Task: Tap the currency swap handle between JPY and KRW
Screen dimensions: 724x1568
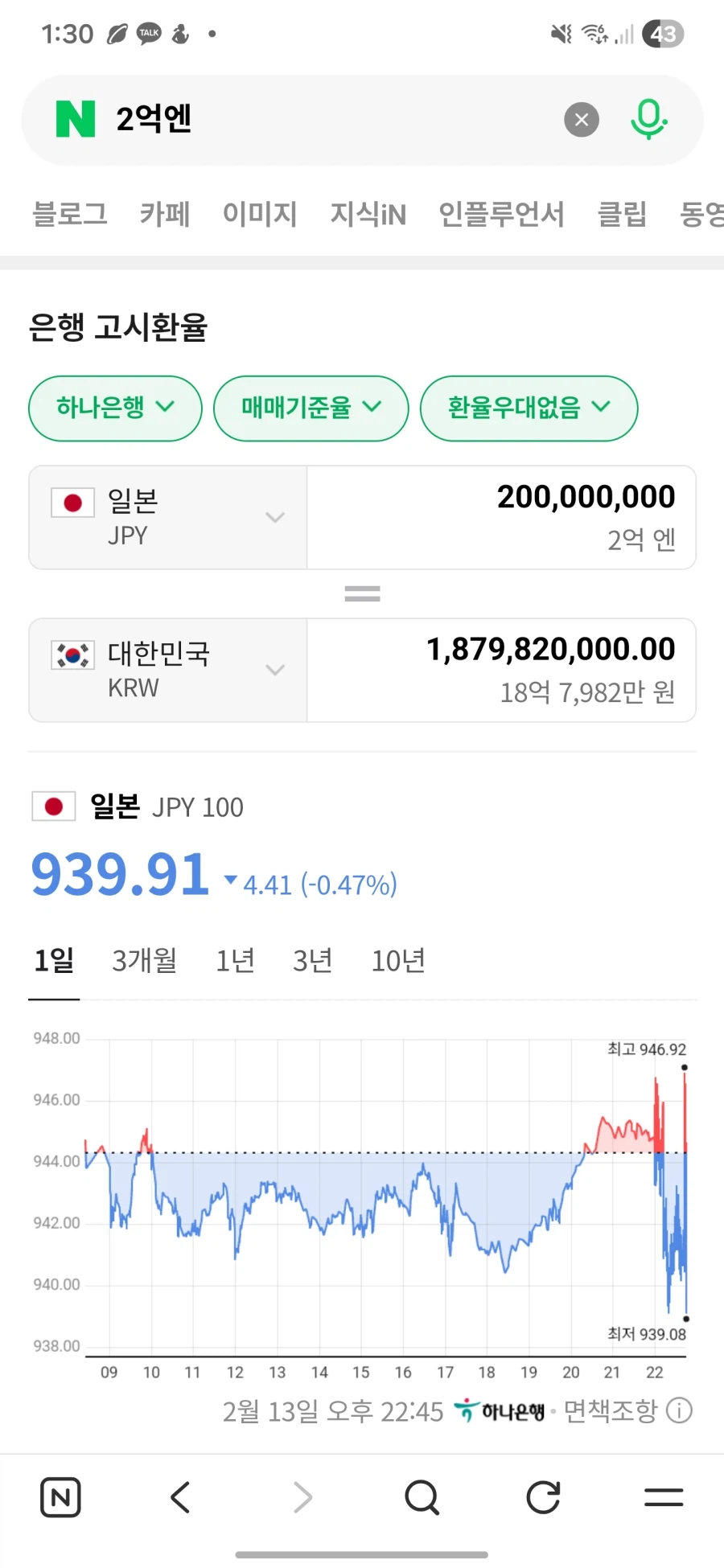Action: (362, 593)
